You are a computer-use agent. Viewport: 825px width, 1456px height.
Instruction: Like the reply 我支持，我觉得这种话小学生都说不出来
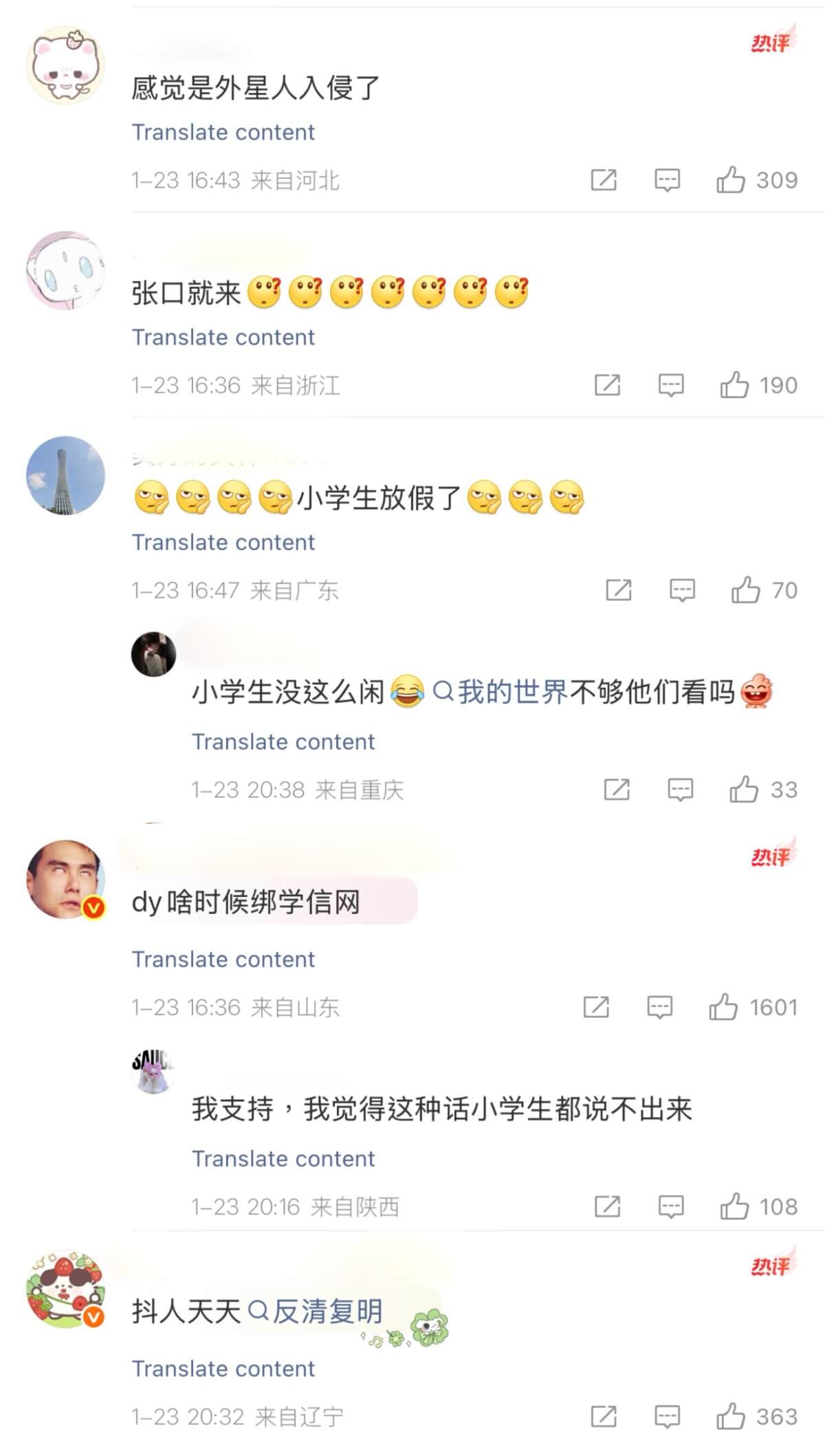[734, 1206]
